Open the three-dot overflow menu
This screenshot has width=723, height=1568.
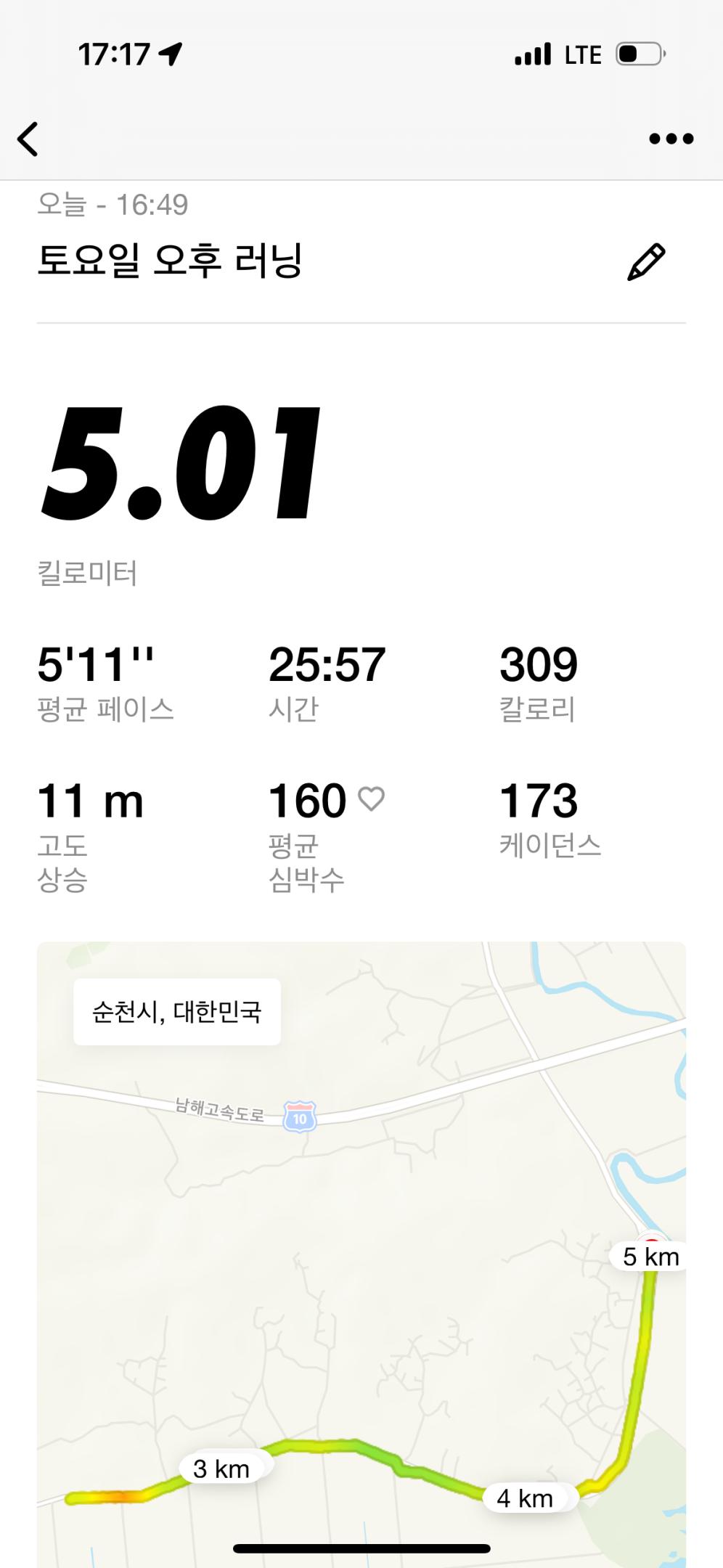(671, 139)
